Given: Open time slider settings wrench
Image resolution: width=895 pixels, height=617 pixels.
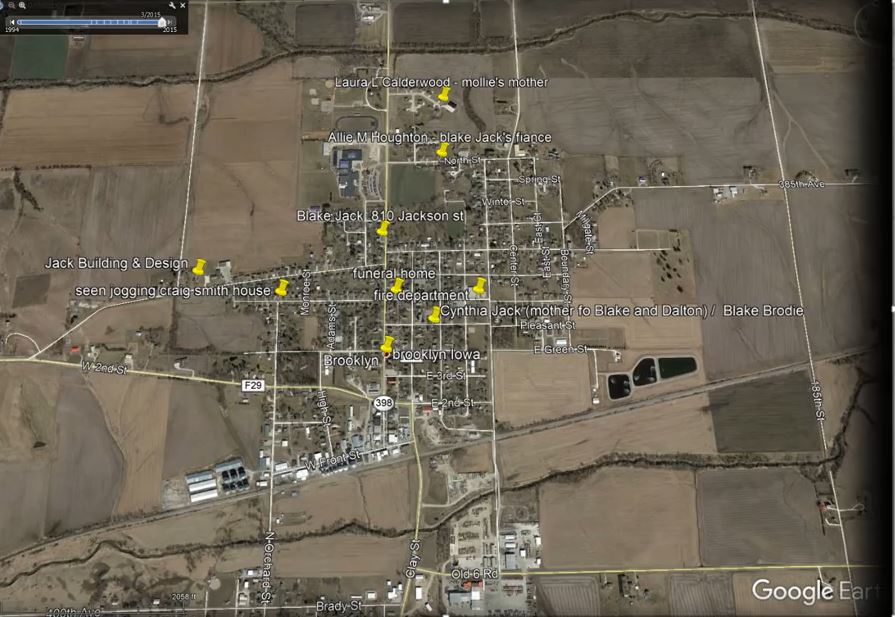Looking at the screenshot, I should pos(172,5).
